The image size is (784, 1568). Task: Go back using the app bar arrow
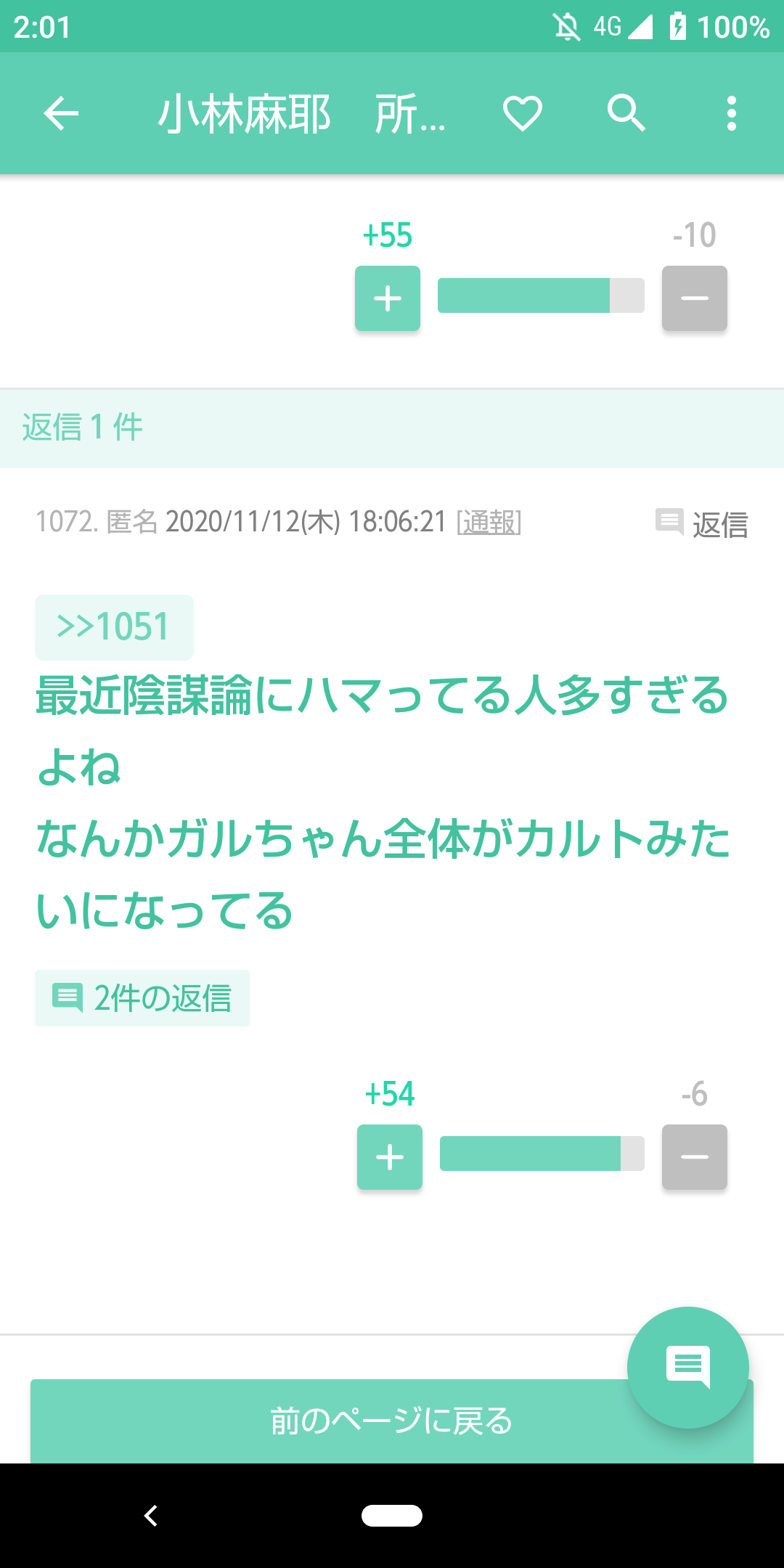(x=61, y=113)
